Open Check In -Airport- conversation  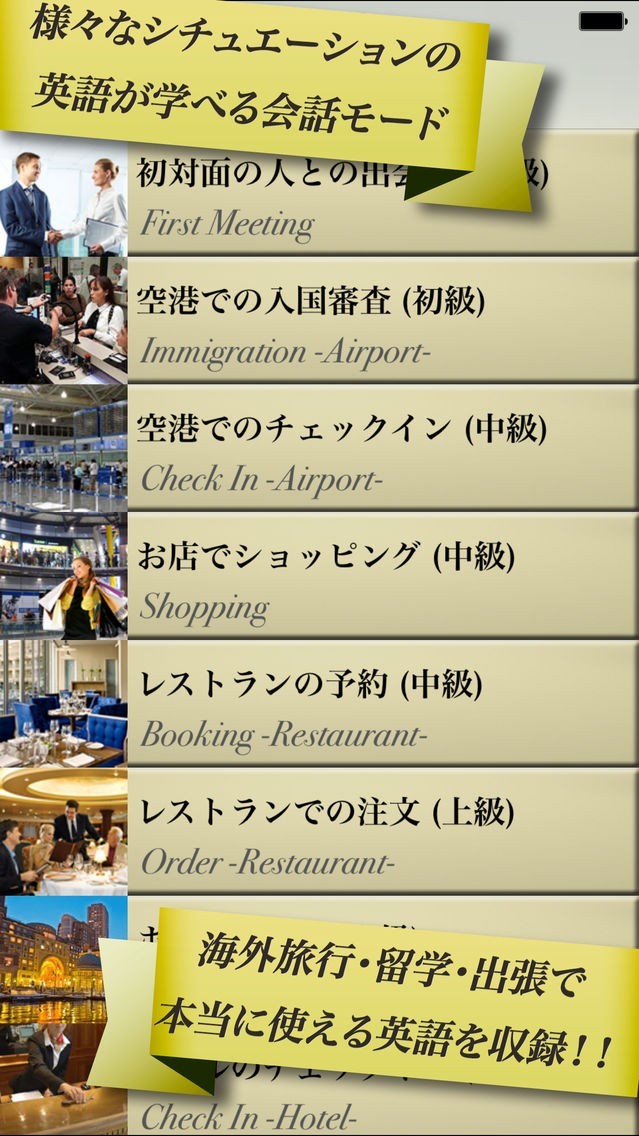[x=380, y=448]
